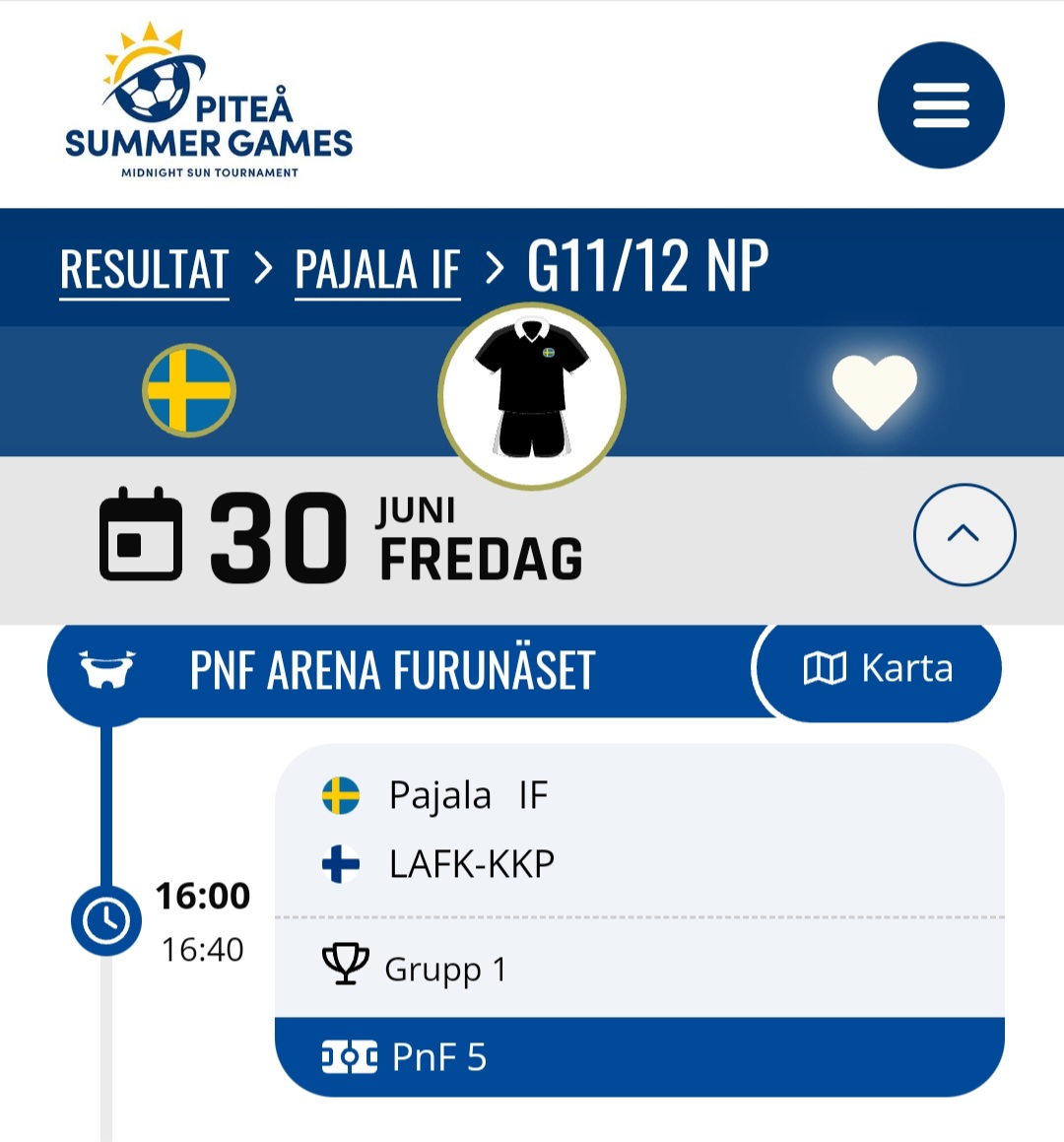This screenshot has width=1064, height=1142.
Task: Open the hamburger menu
Action: point(940,105)
